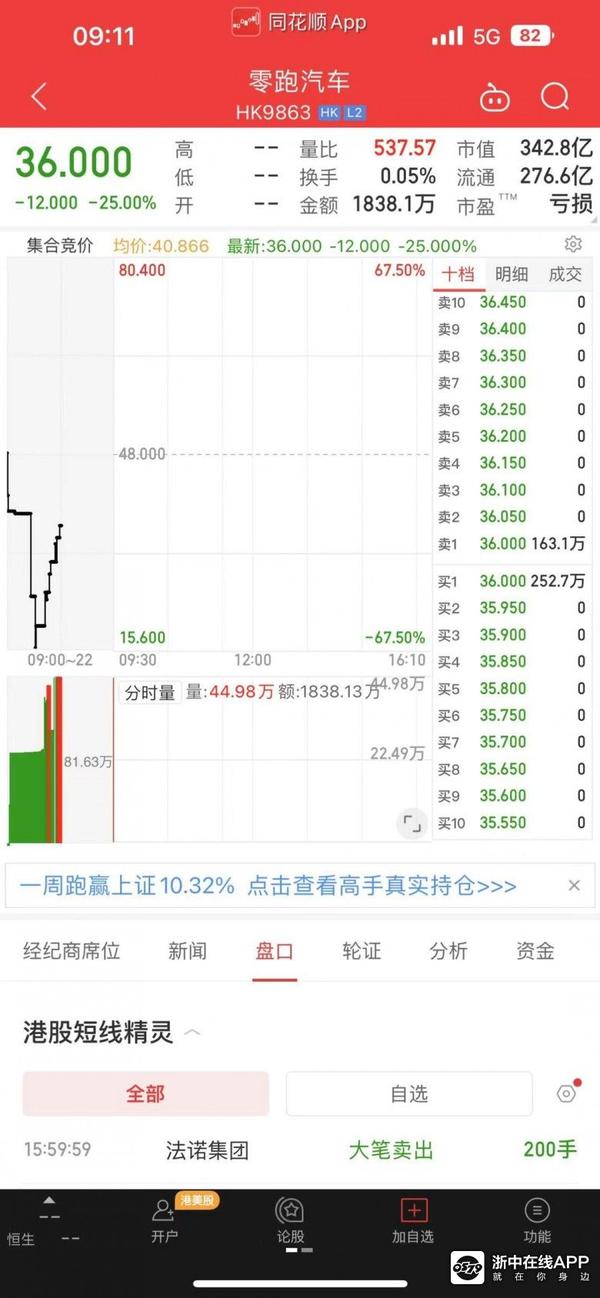Switch to the 新闻 tab

pyautogui.click(x=187, y=951)
